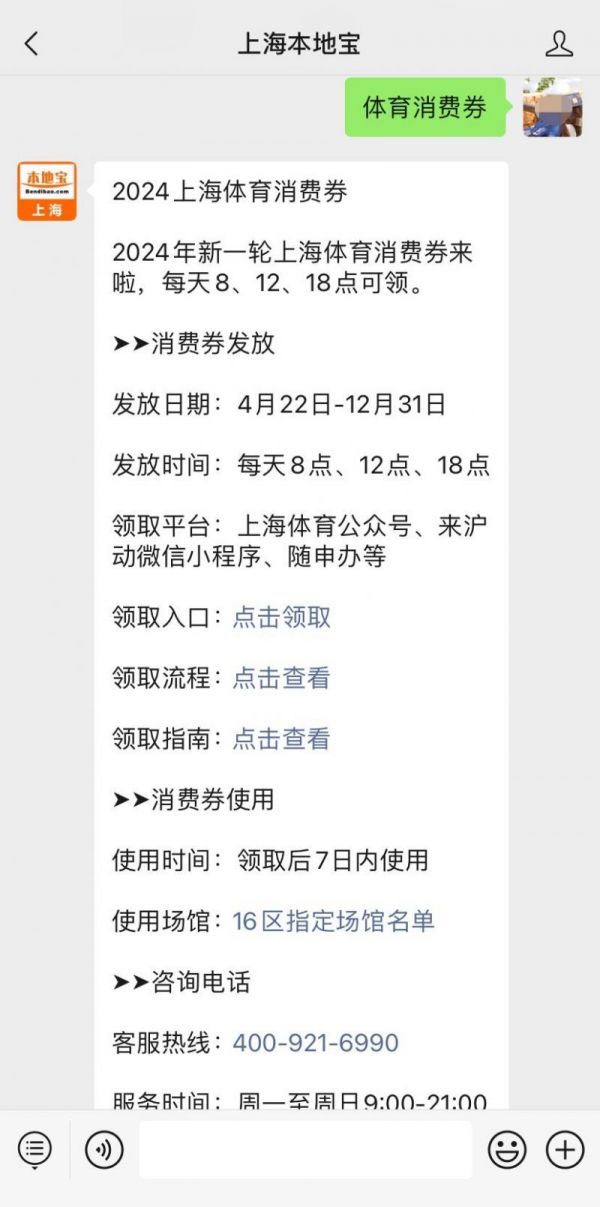Viewport: 600px width, 1207px height.
Task: Open the 领取入口 点击领取 link
Action: [x=282, y=617]
